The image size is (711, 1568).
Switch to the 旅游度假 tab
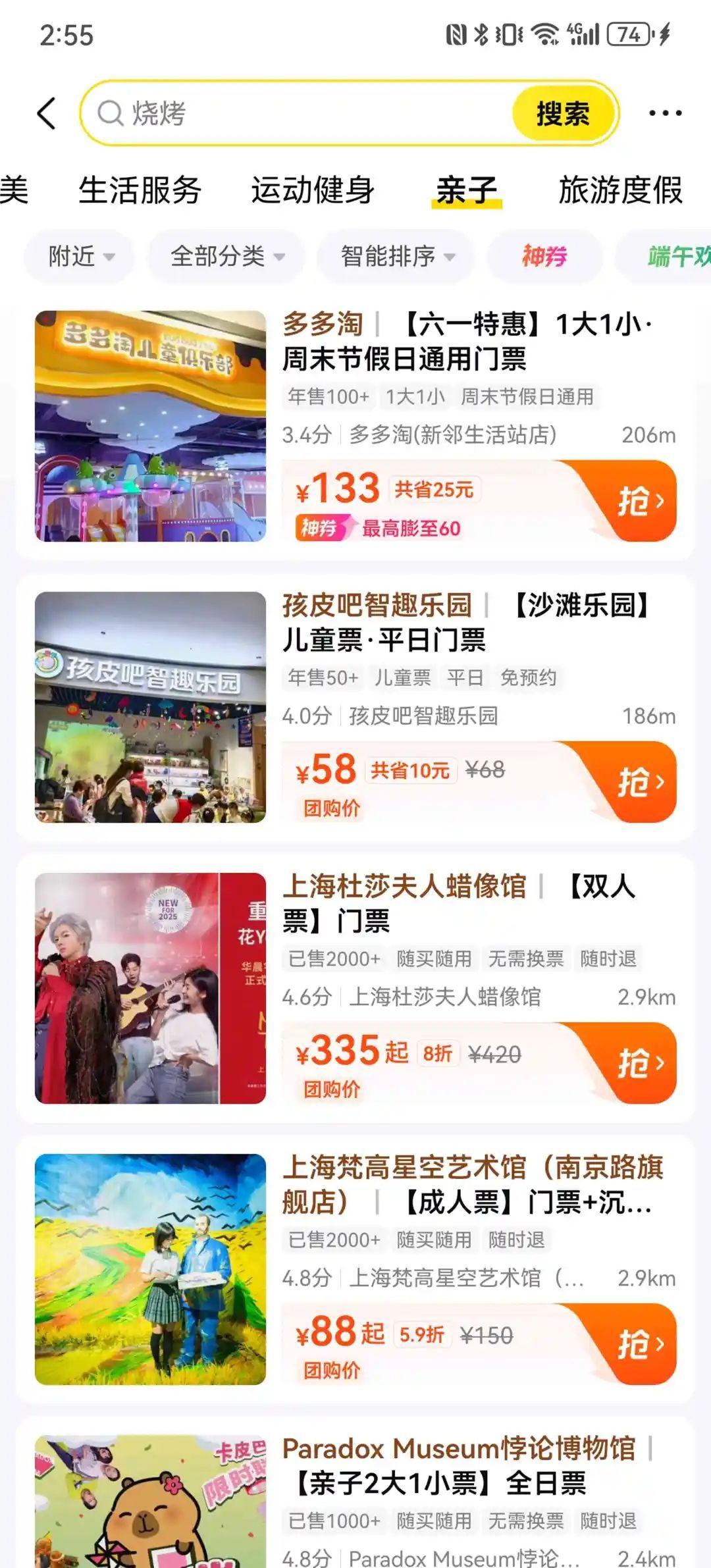coord(620,190)
